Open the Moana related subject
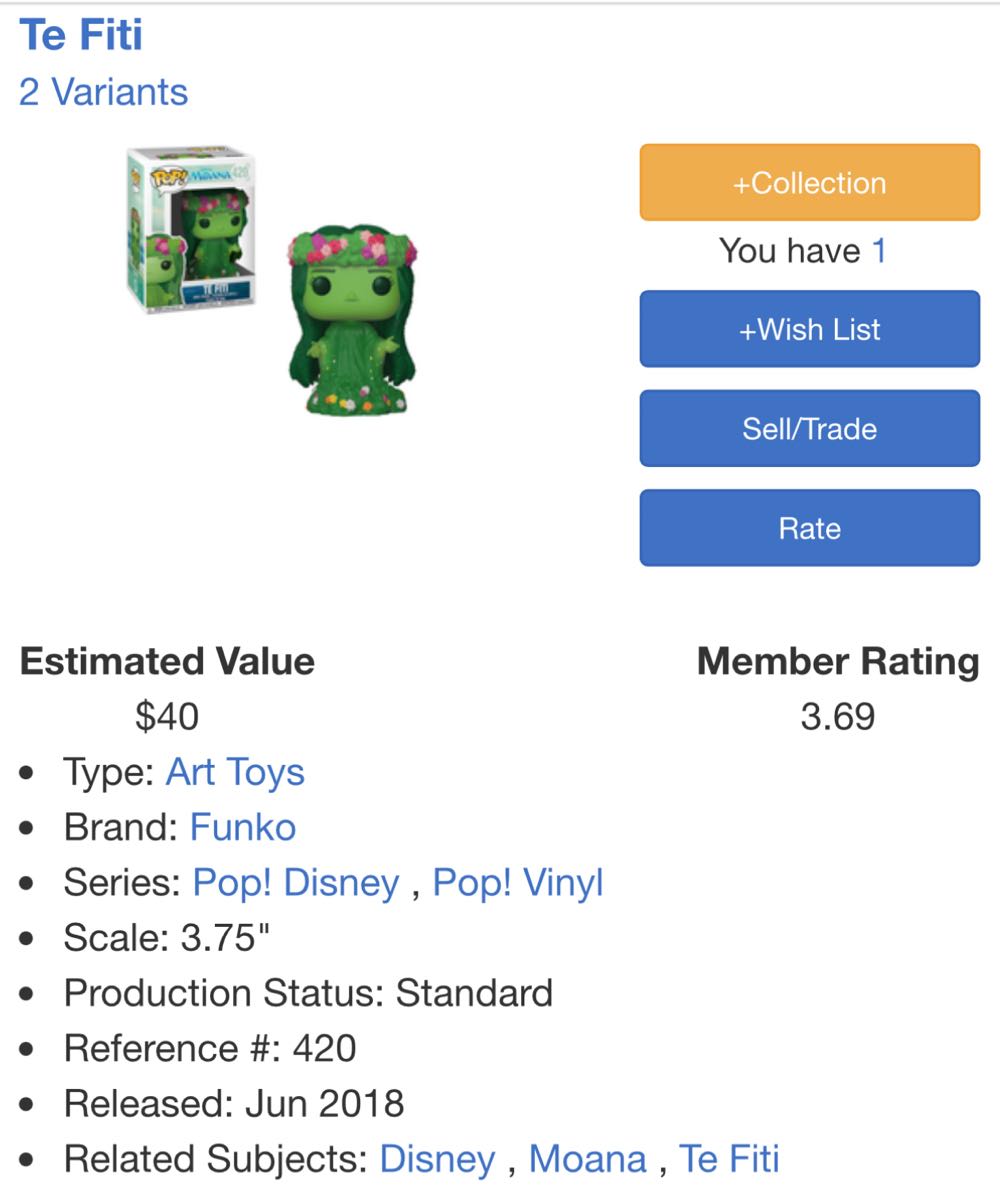Screen dimensions: 1000x1187 [588, 1158]
